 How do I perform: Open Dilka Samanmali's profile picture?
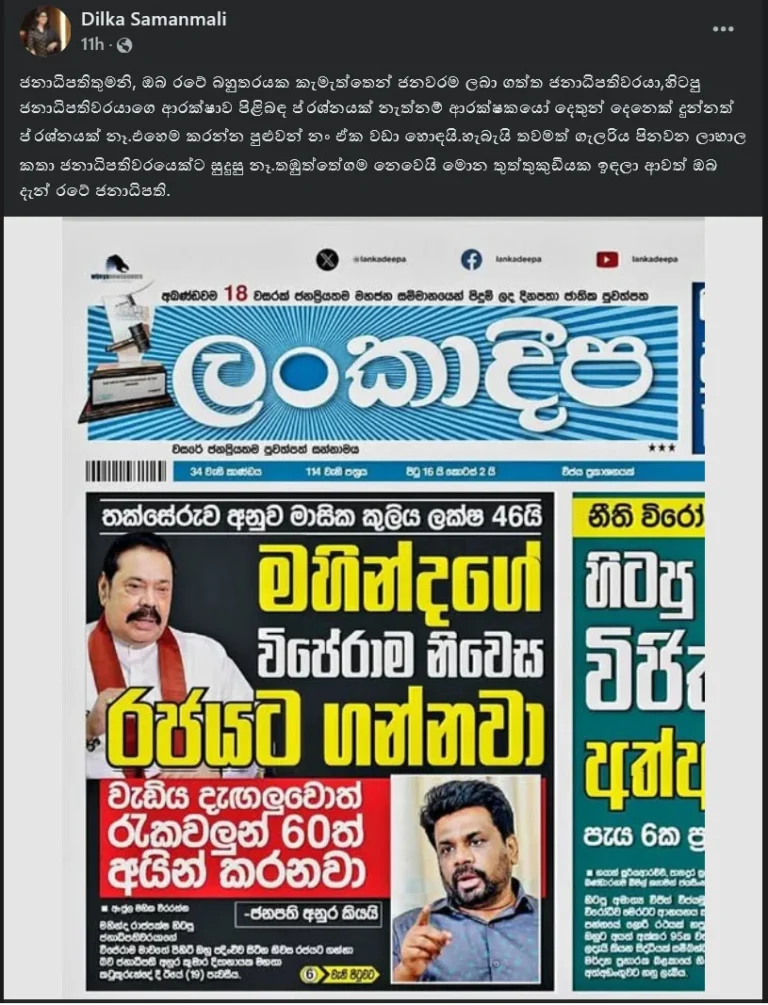46,30
